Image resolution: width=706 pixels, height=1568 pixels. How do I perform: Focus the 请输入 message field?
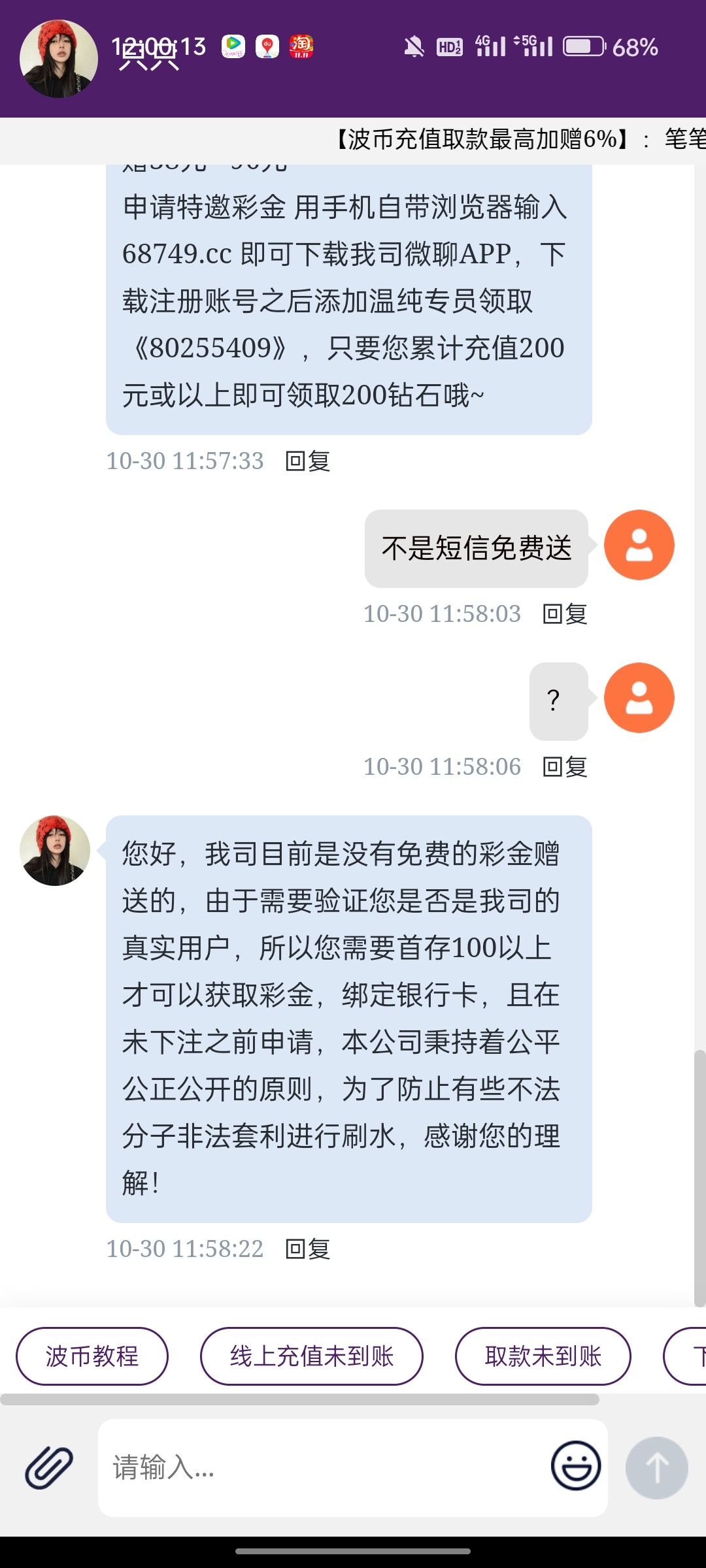pos(320,1467)
